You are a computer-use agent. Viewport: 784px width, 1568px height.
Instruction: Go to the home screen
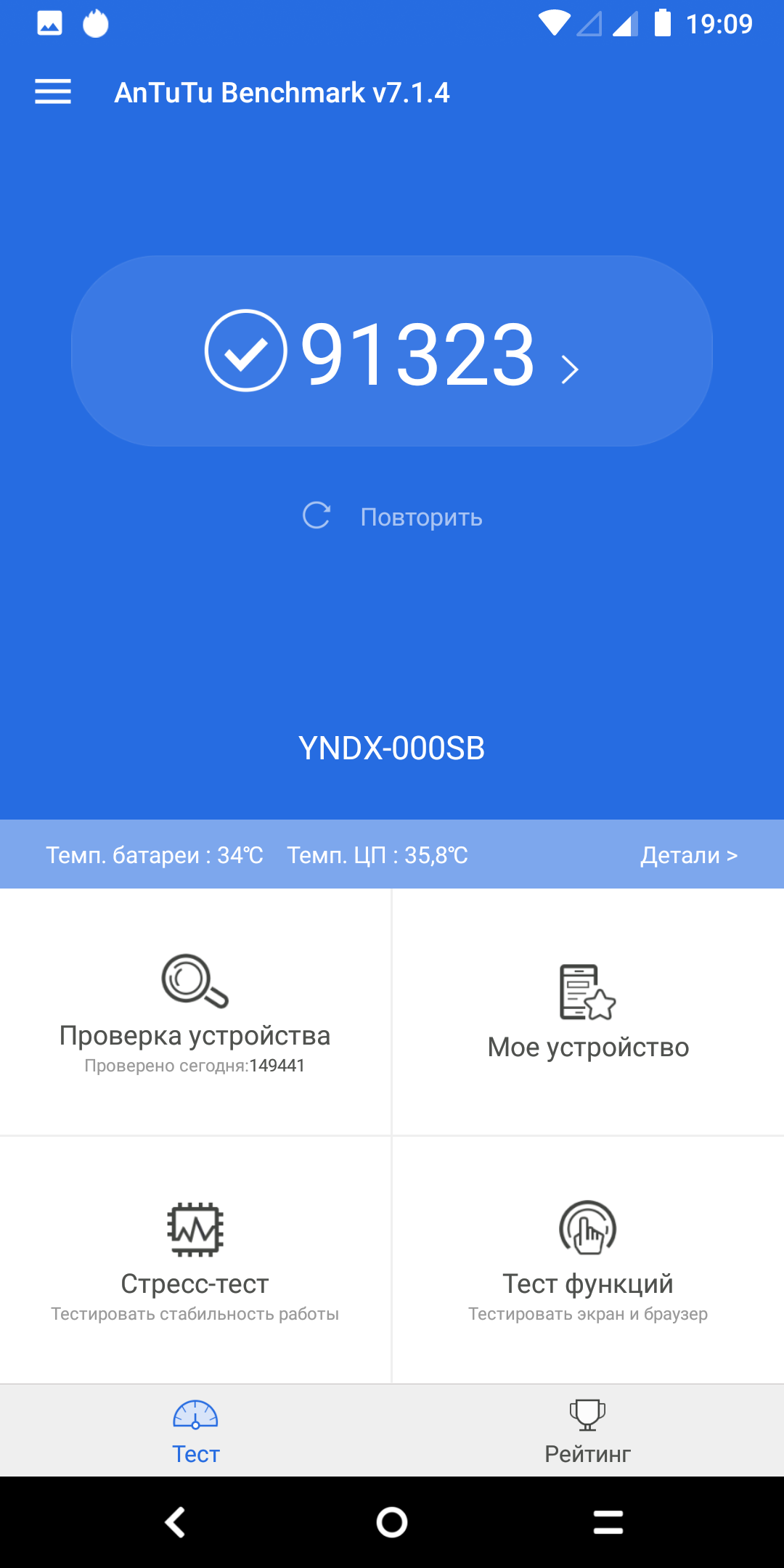392,1522
